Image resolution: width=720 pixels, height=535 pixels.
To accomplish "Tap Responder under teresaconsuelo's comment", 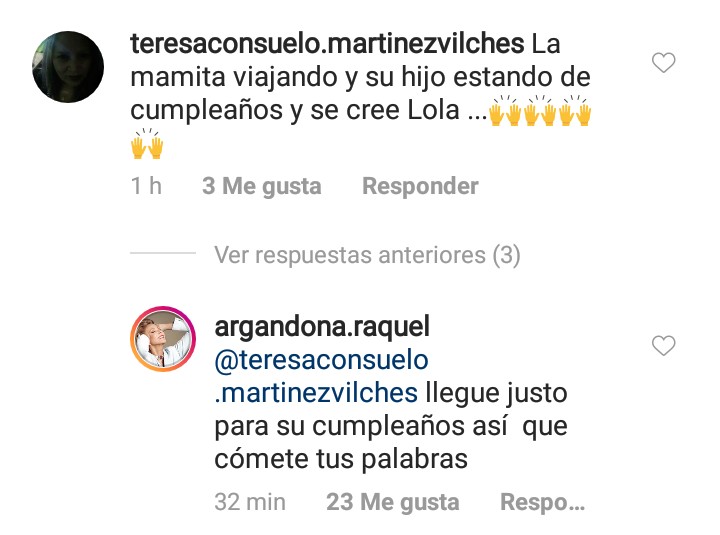I will tap(420, 186).
